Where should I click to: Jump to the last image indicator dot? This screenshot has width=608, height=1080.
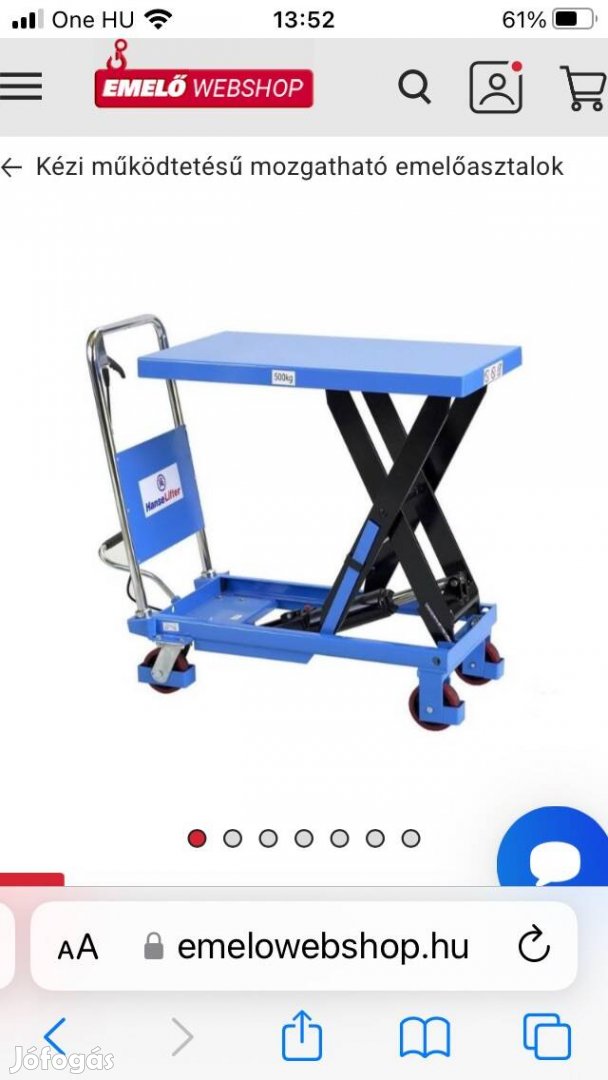click(411, 838)
